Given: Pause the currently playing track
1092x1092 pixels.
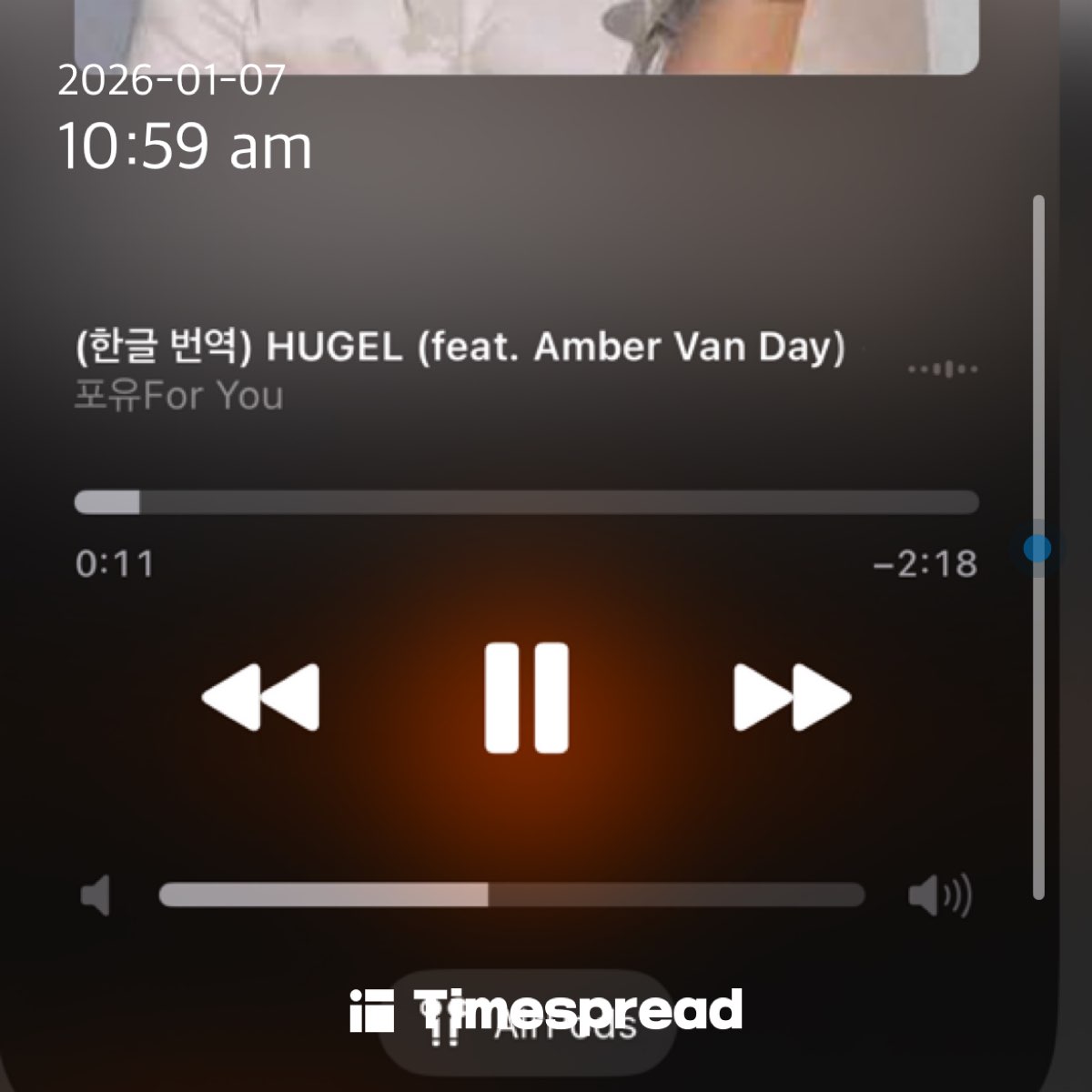Looking at the screenshot, I should pyautogui.click(x=526, y=698).
